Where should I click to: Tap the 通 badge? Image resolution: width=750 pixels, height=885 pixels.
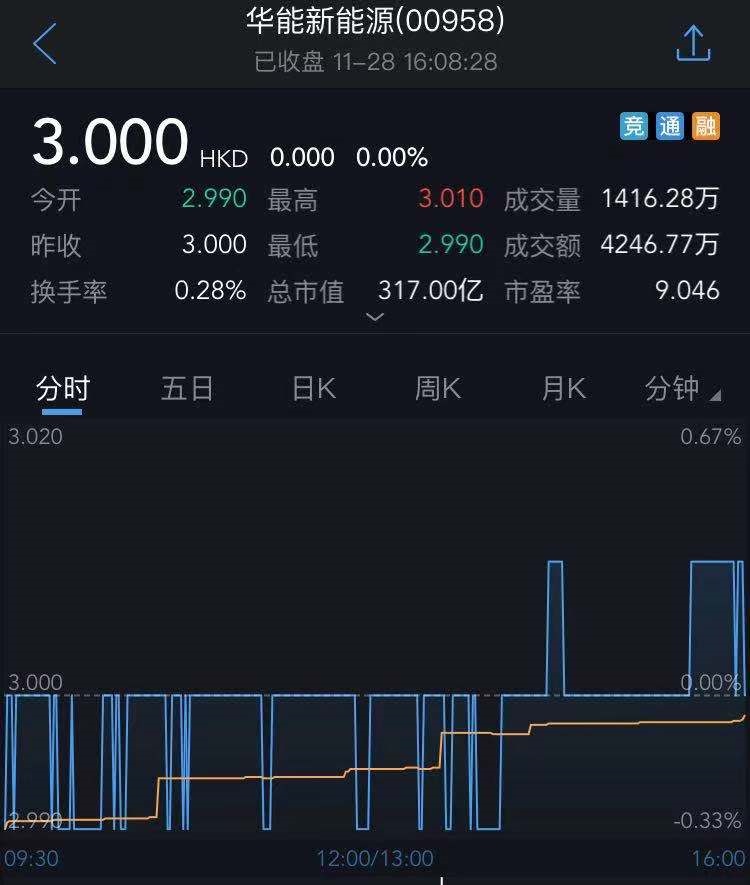tap(669, 126)
